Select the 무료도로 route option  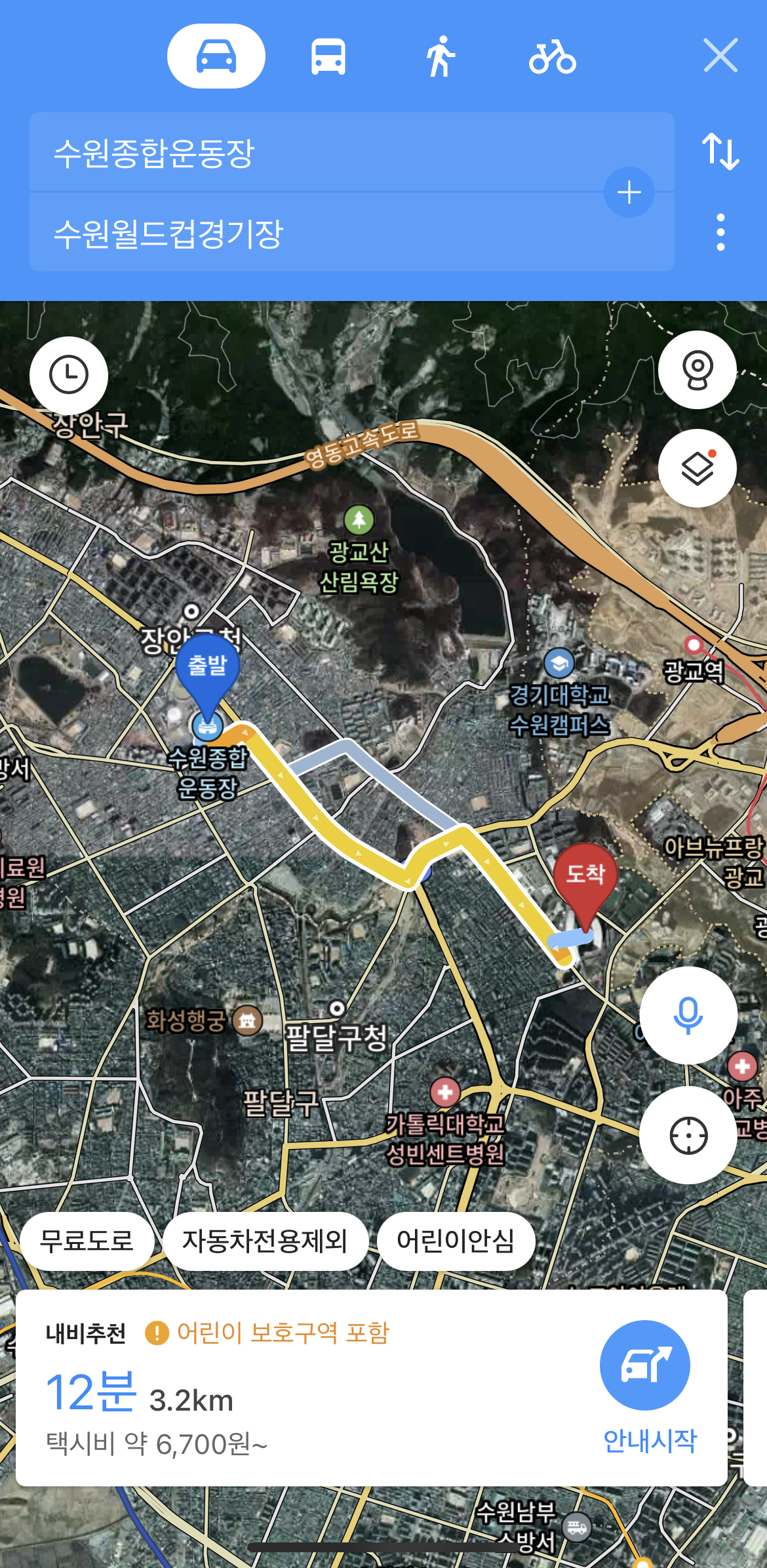coord(87,1241)
